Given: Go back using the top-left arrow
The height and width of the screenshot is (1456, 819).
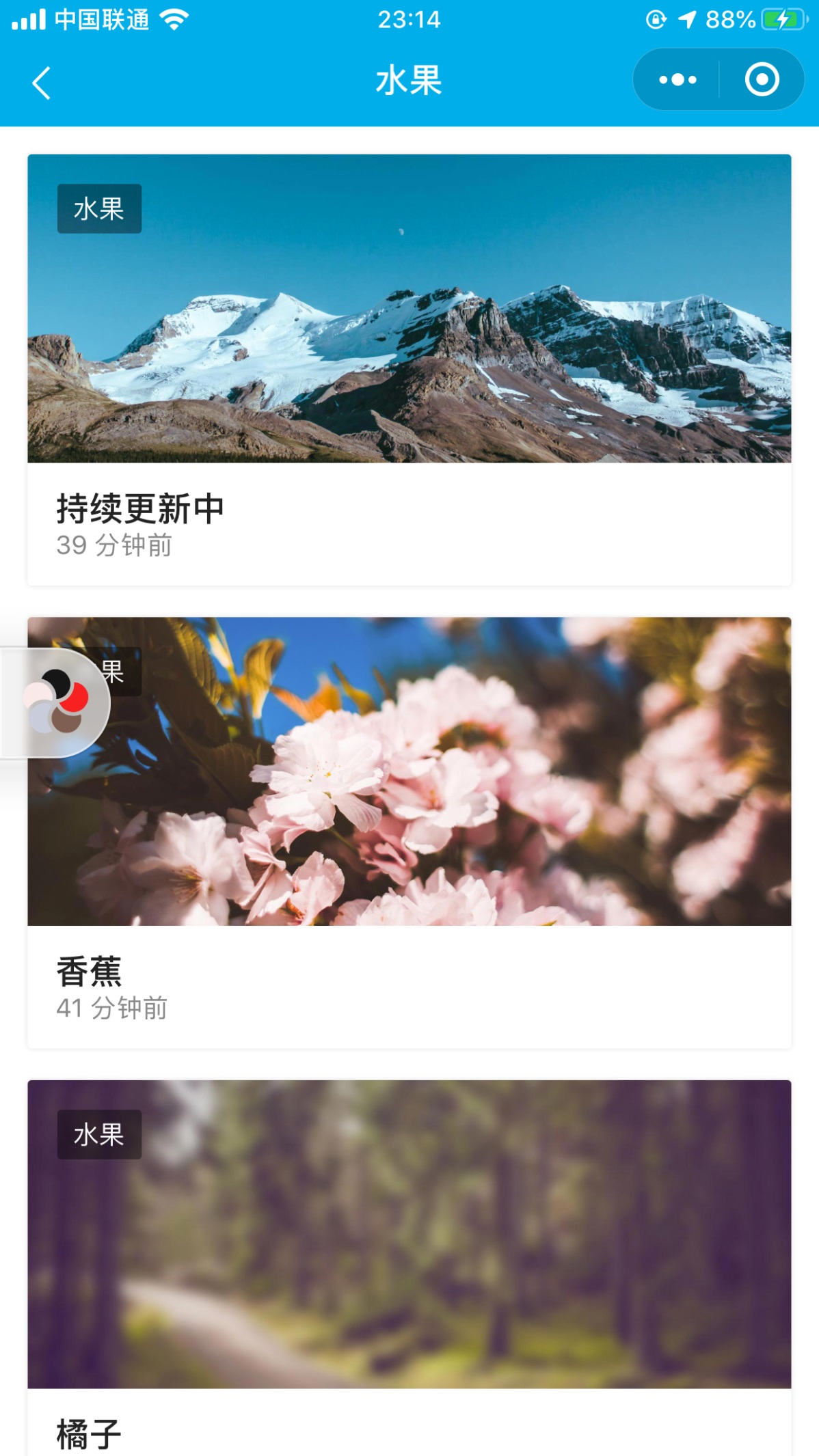Looking at the screenshot, I should point(42,83).
